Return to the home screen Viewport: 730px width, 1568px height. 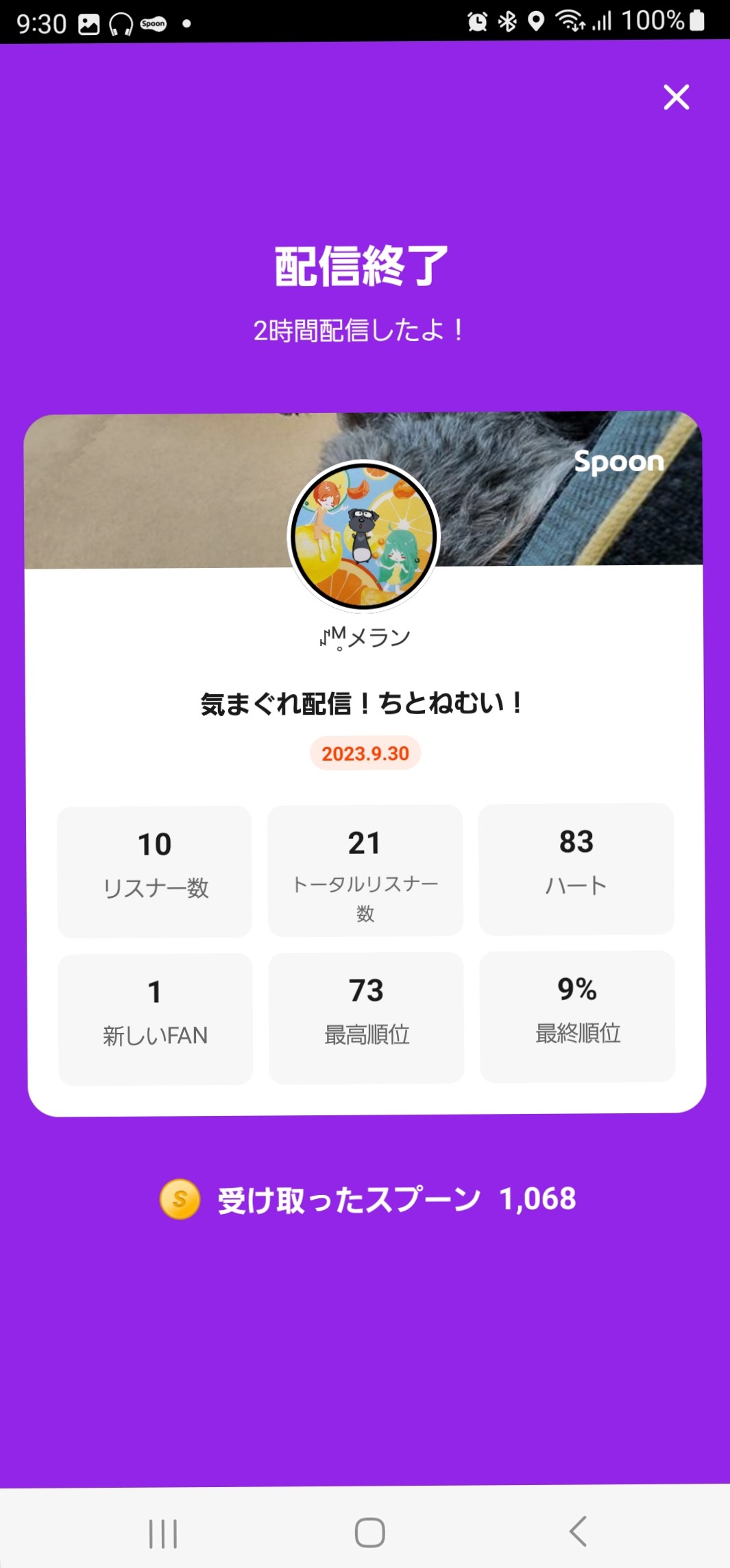(369, 1532)
